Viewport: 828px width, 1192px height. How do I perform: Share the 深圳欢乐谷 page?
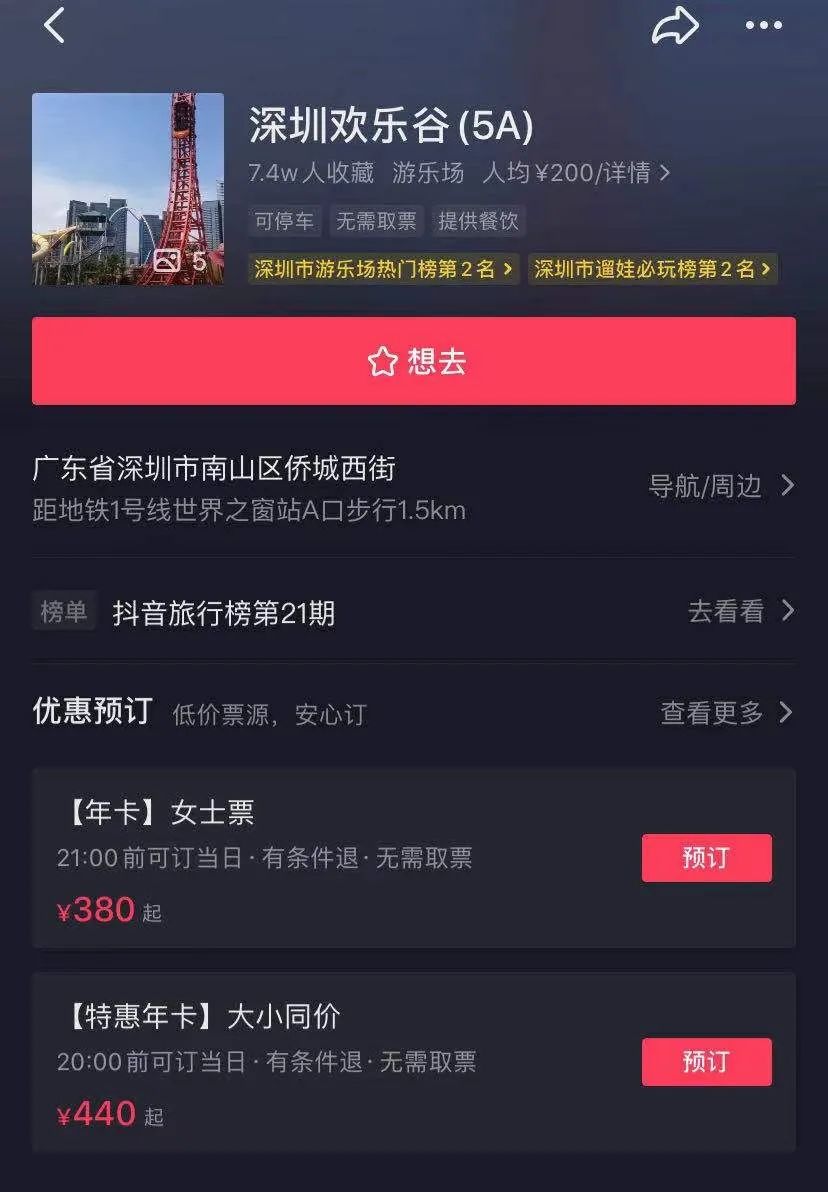674,27
